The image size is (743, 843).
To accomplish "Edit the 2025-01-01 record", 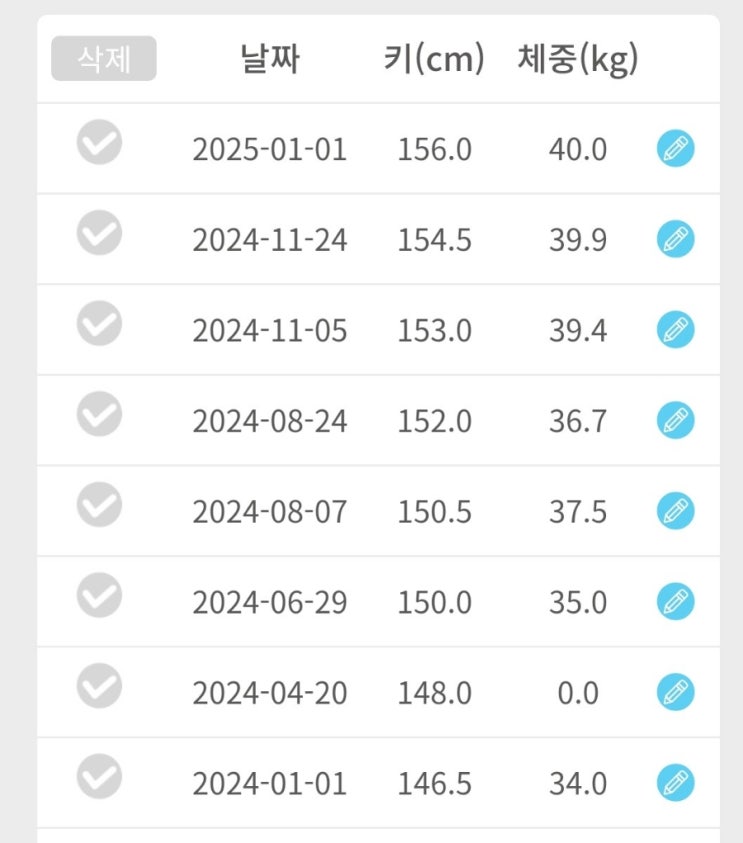I will 675,149.
